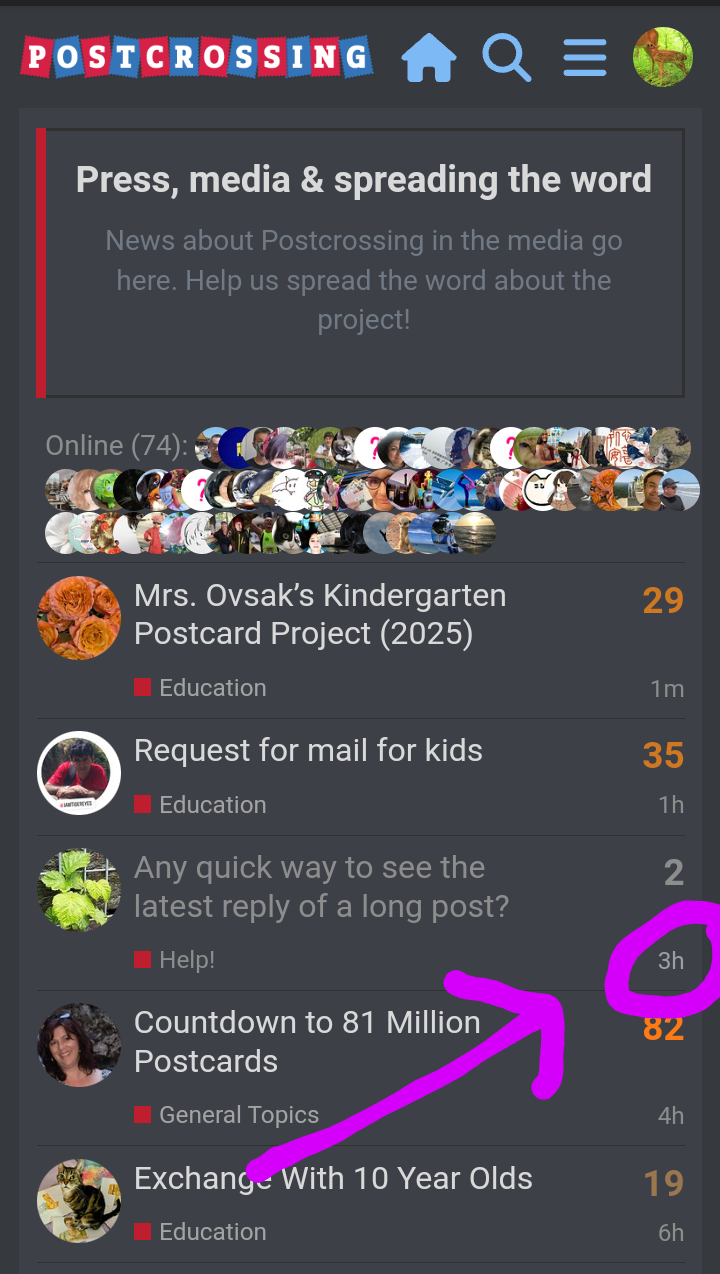The height and width of the screenshot is (1274, 720).
Task: Open the orange roses poster avatar
Action: pyautogui.click(x=79, y=618)
